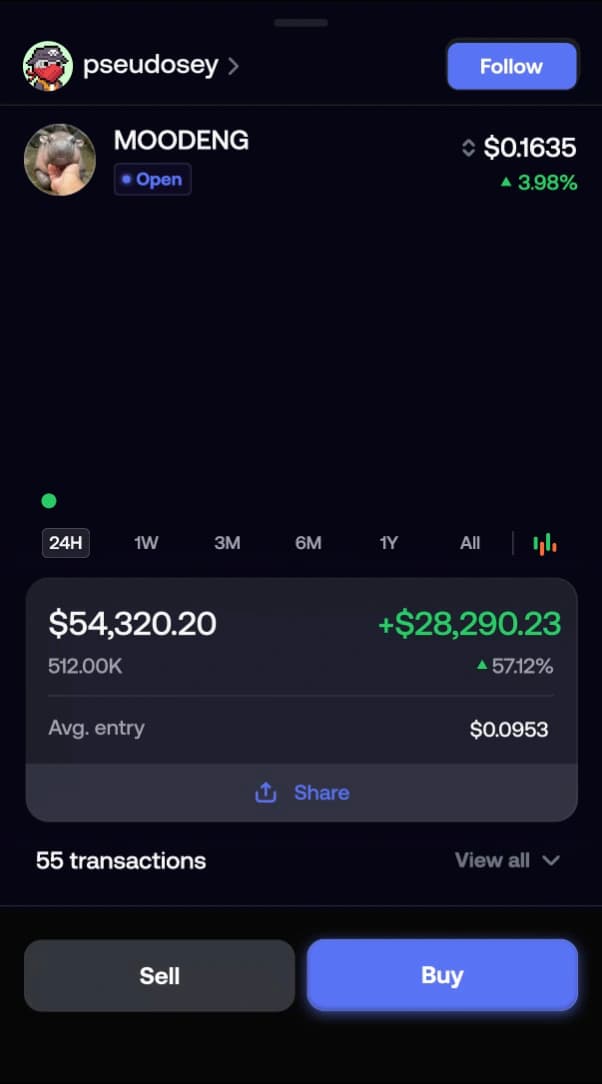This screenshot has width=602, height=1084.
Task: Switch chart to 24H range
Action: coord(66,543)
